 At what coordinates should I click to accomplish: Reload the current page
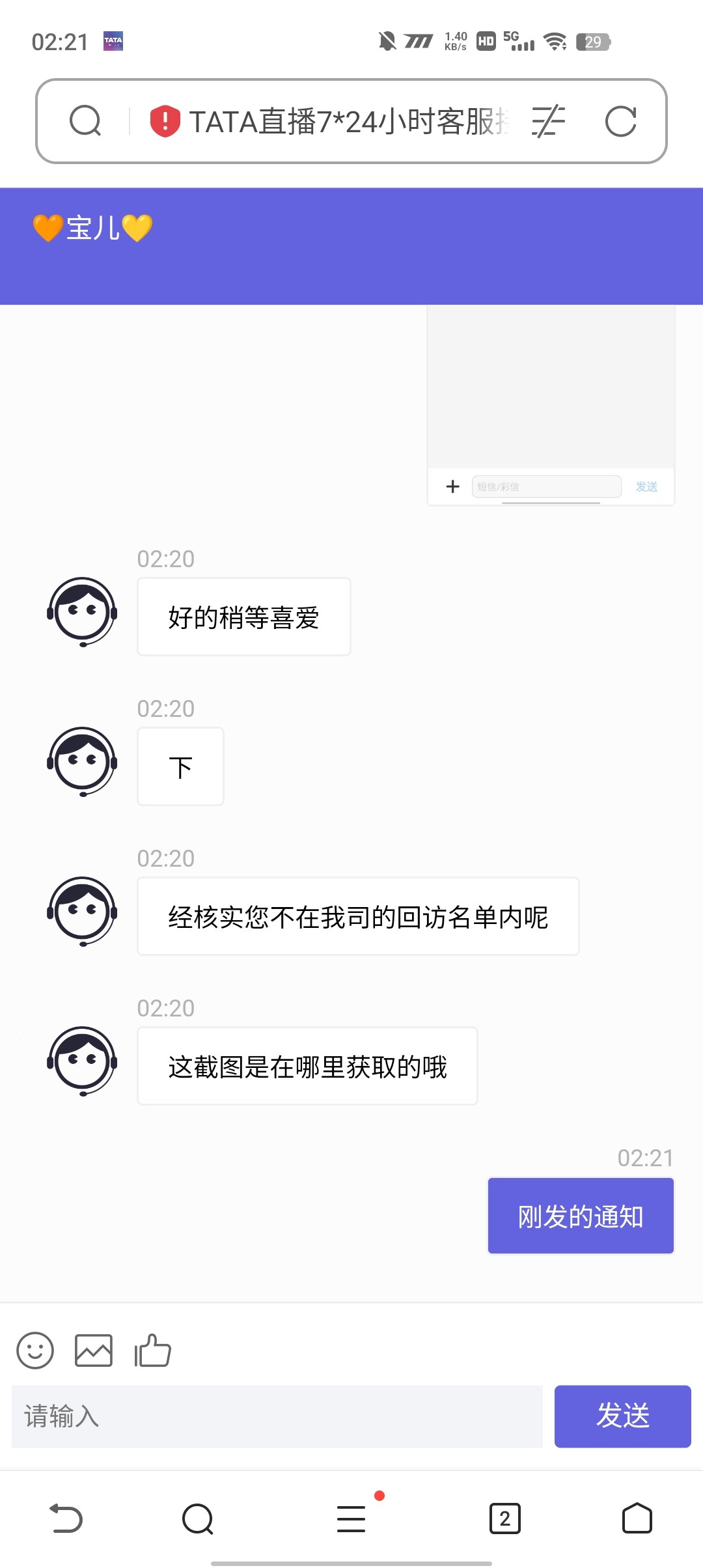[x=620, y=121]
